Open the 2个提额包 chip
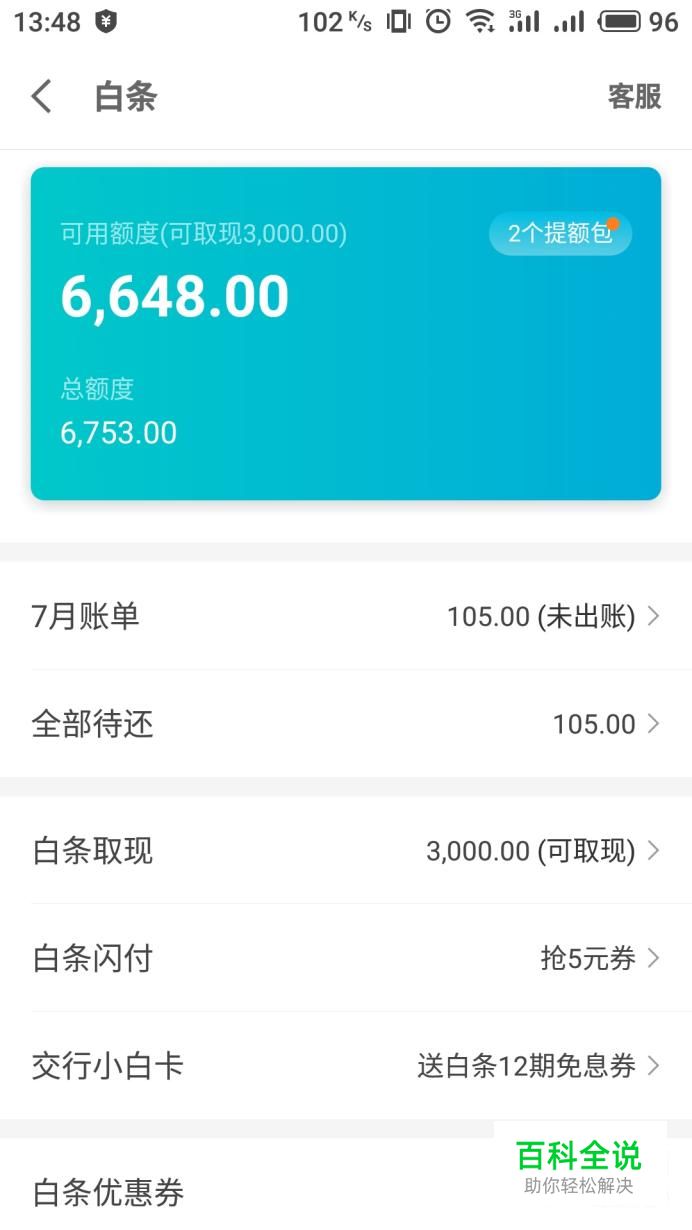 tap(560, 234)
